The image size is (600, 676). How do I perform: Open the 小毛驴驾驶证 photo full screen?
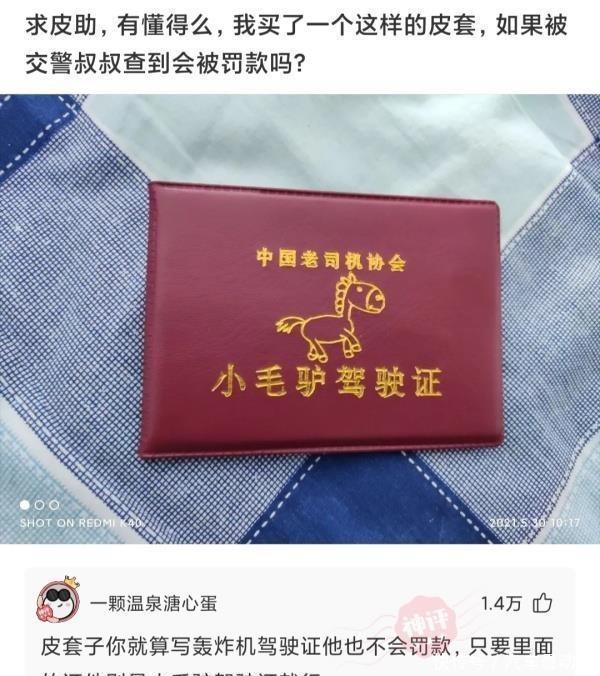point(300,318)
